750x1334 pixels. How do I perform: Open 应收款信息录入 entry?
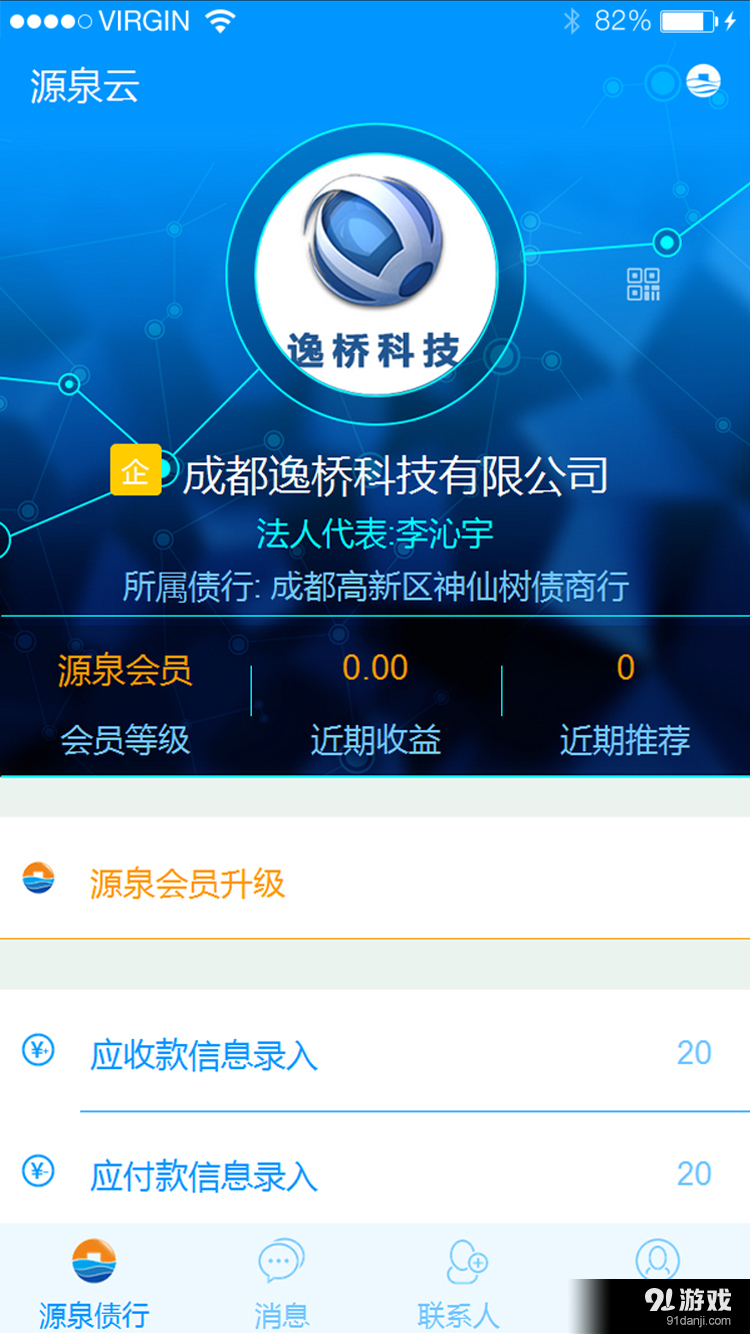click(x=374, y=1054)
